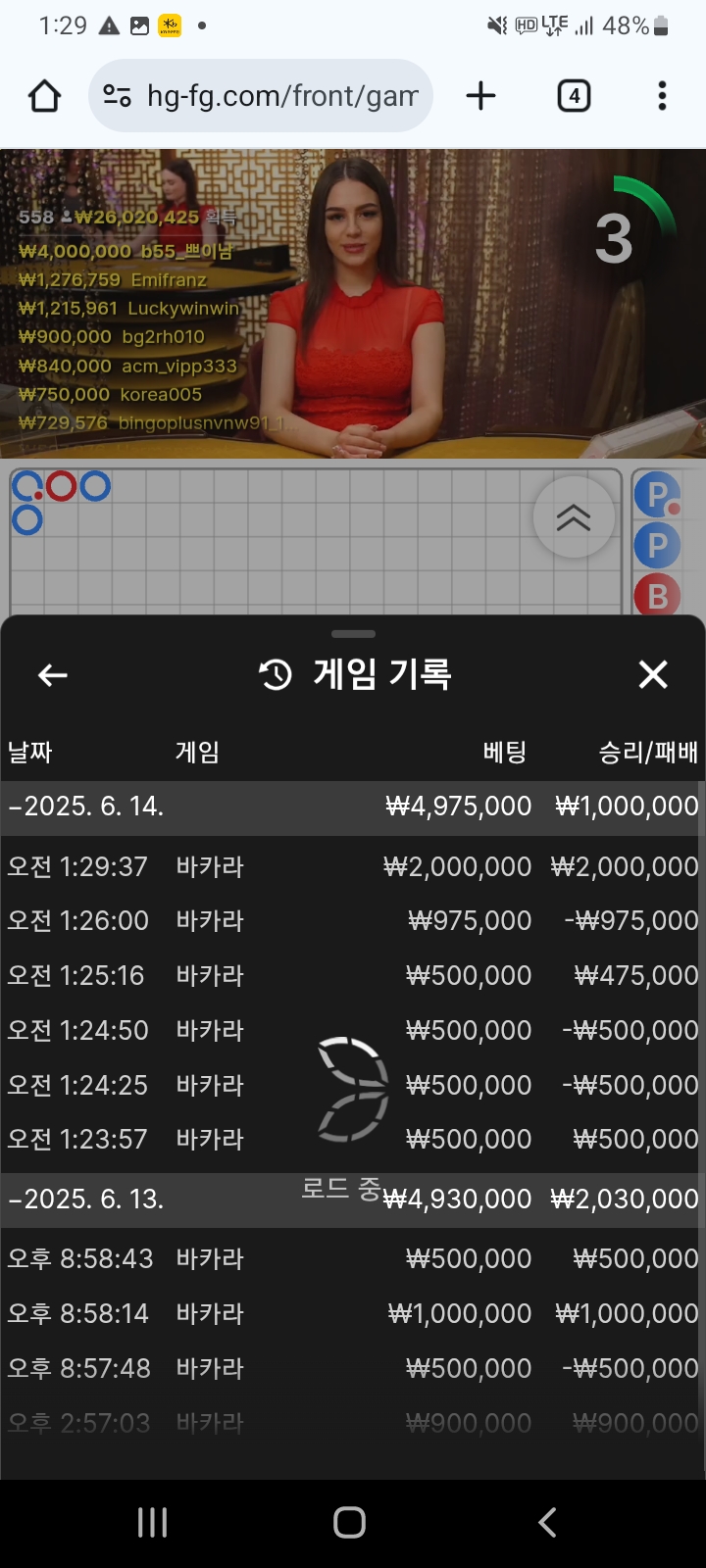This screenshot has width=706, height=1568.
Task: Open the 오후 8:58:14 baccarat record
Action: coord(353,1314)
